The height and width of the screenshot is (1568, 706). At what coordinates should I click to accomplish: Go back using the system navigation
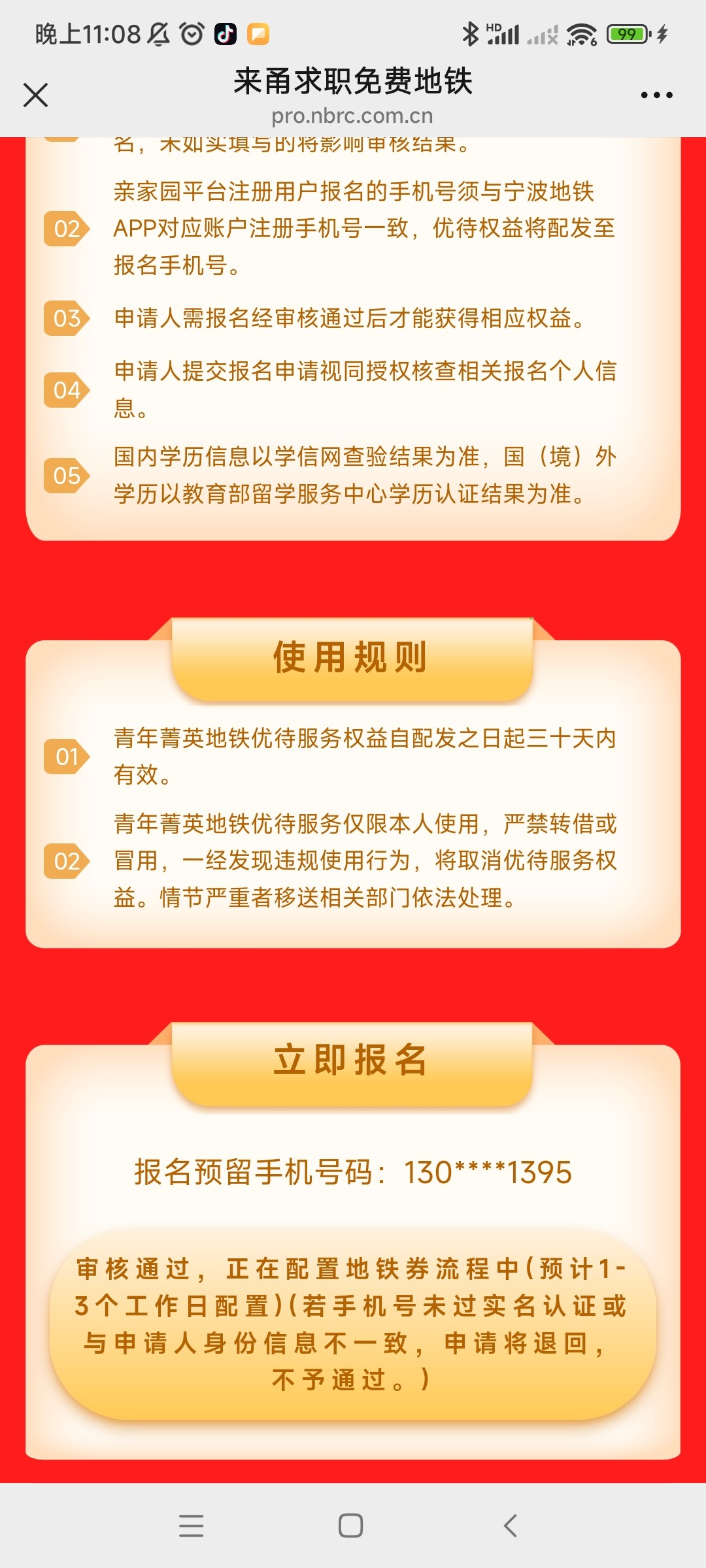point(511,1526)
